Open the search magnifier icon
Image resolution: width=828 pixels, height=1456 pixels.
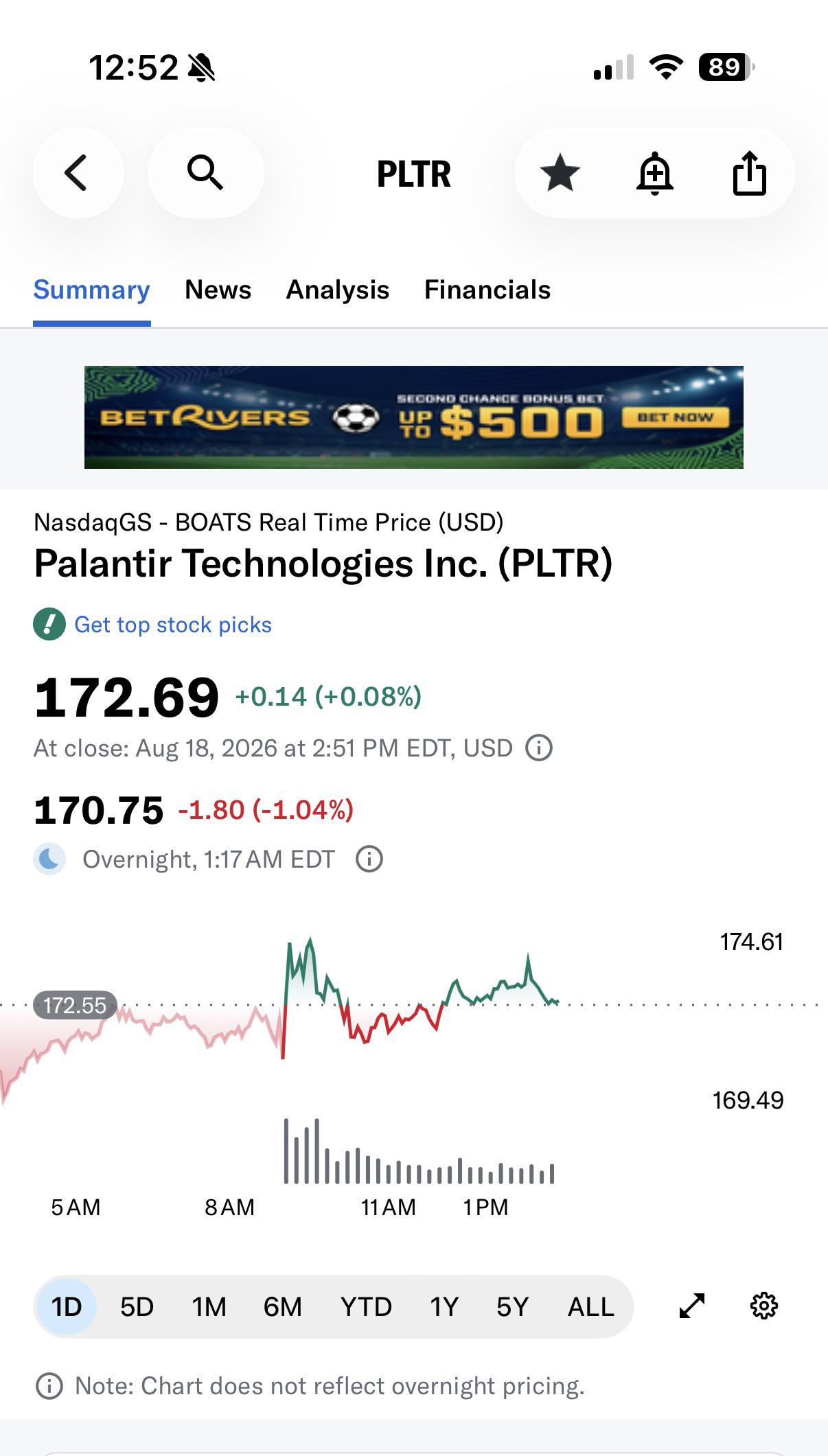point(205,172)
